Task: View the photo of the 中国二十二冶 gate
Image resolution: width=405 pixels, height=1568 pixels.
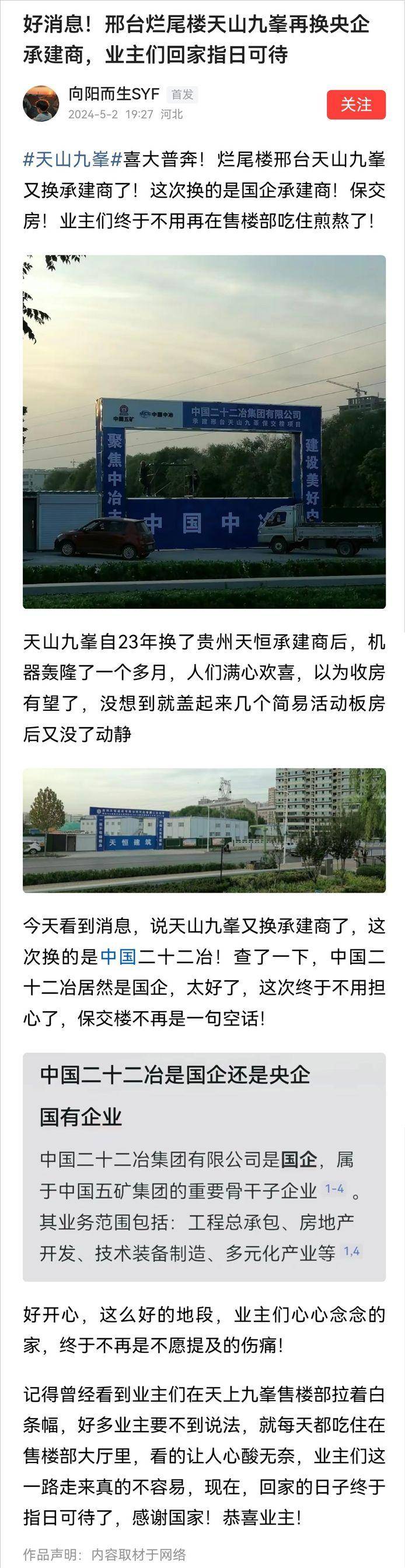Action: point(204,431)
